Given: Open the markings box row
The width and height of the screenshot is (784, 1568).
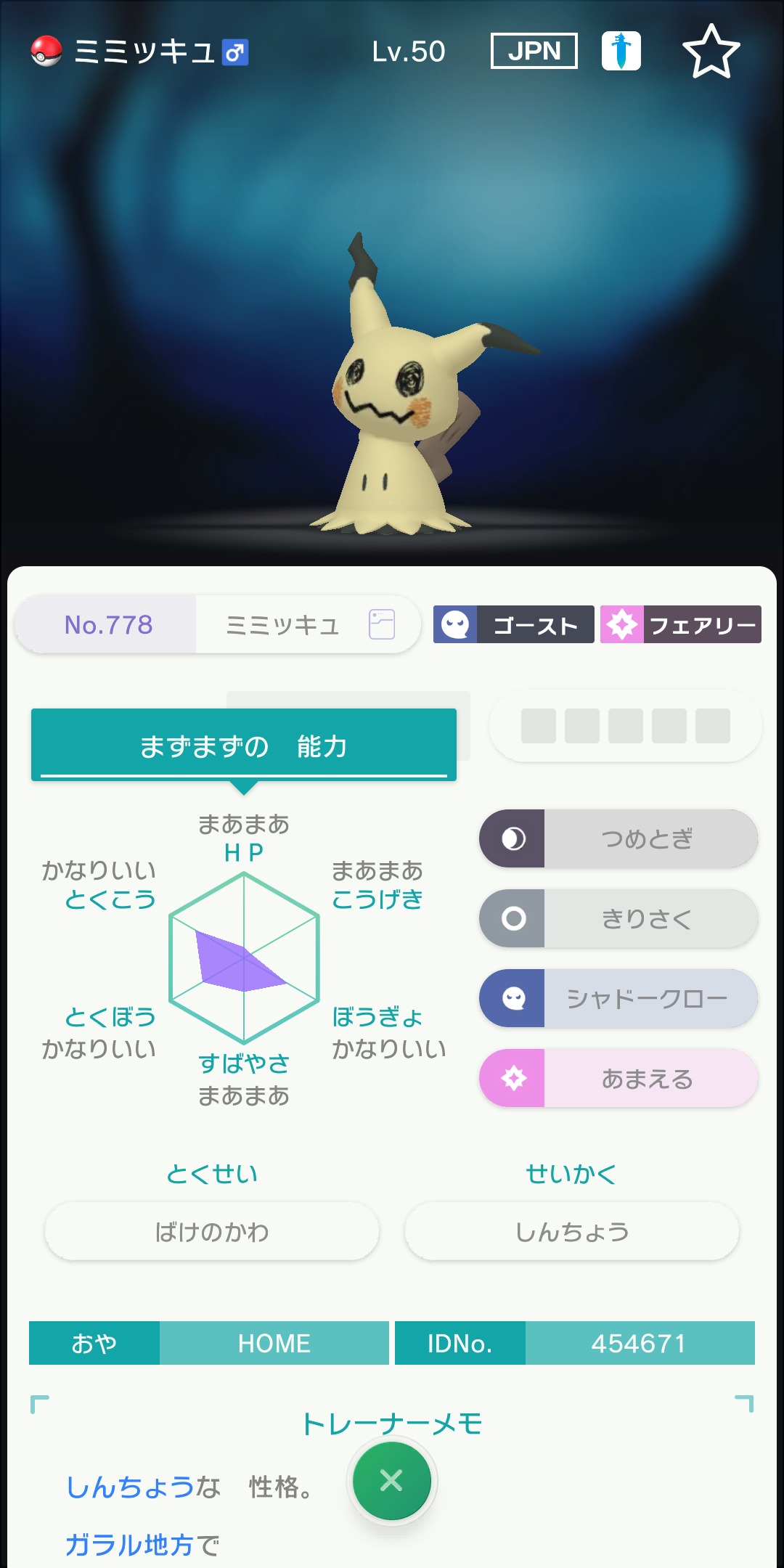Looking at the screenshot, I should (x=626, y=726).
